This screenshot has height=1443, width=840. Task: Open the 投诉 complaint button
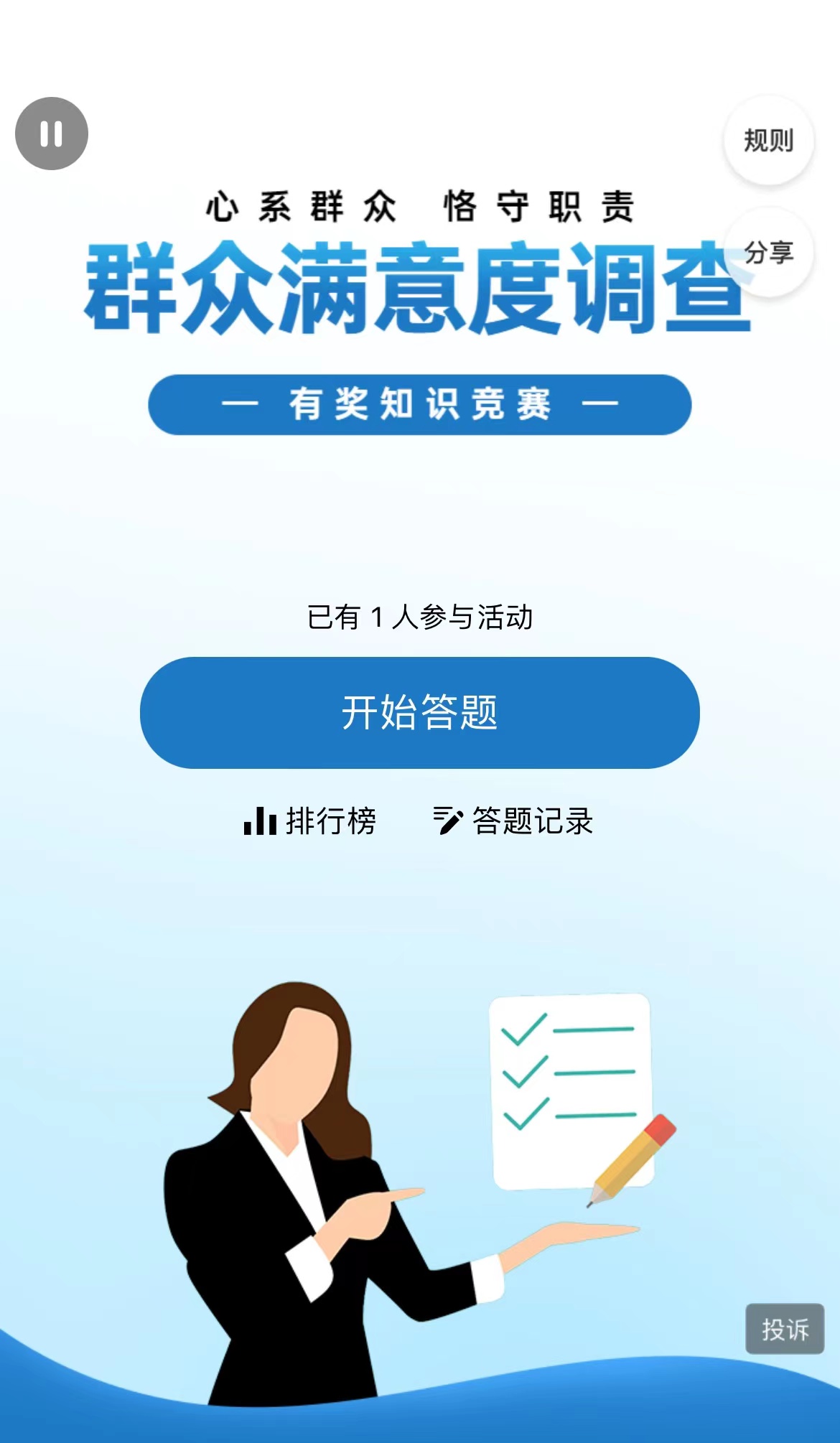(x=785, y=1329)
